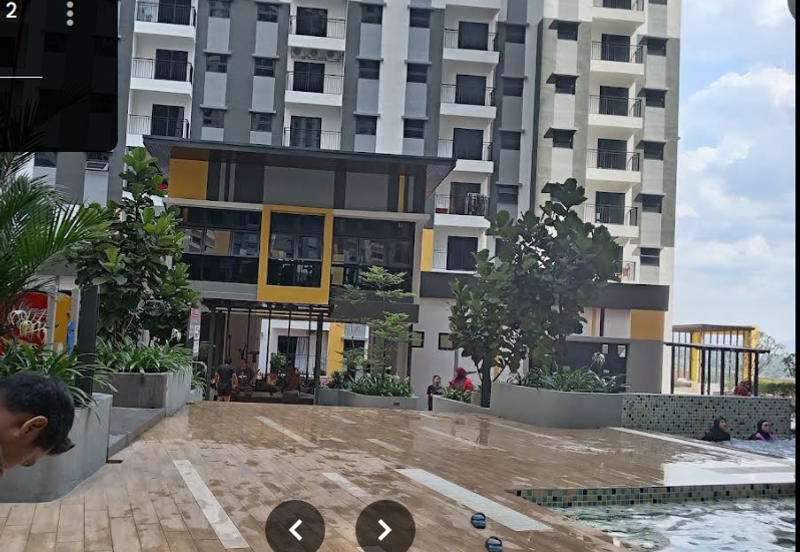Go to the next photo
Screen dimensions: 800x552
[x=385, y=529]
